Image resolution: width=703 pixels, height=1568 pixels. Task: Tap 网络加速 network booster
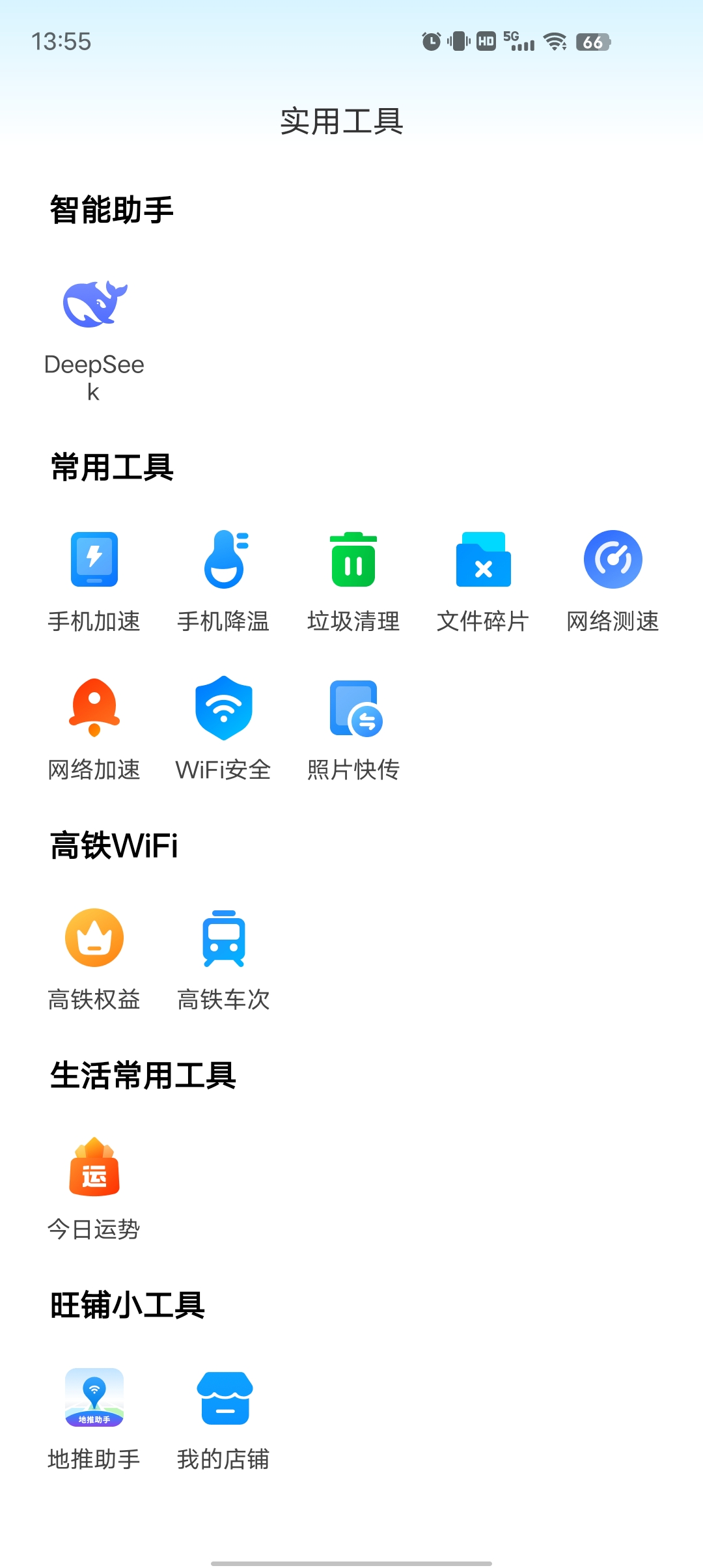[x=94, y=708]
